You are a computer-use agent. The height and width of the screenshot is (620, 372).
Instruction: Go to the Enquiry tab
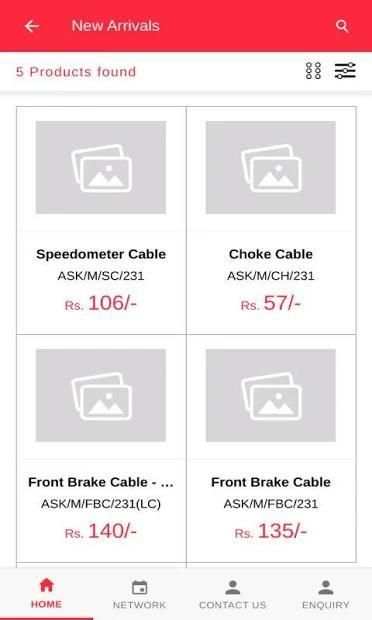pyautogui.click(x=325, y=593)
